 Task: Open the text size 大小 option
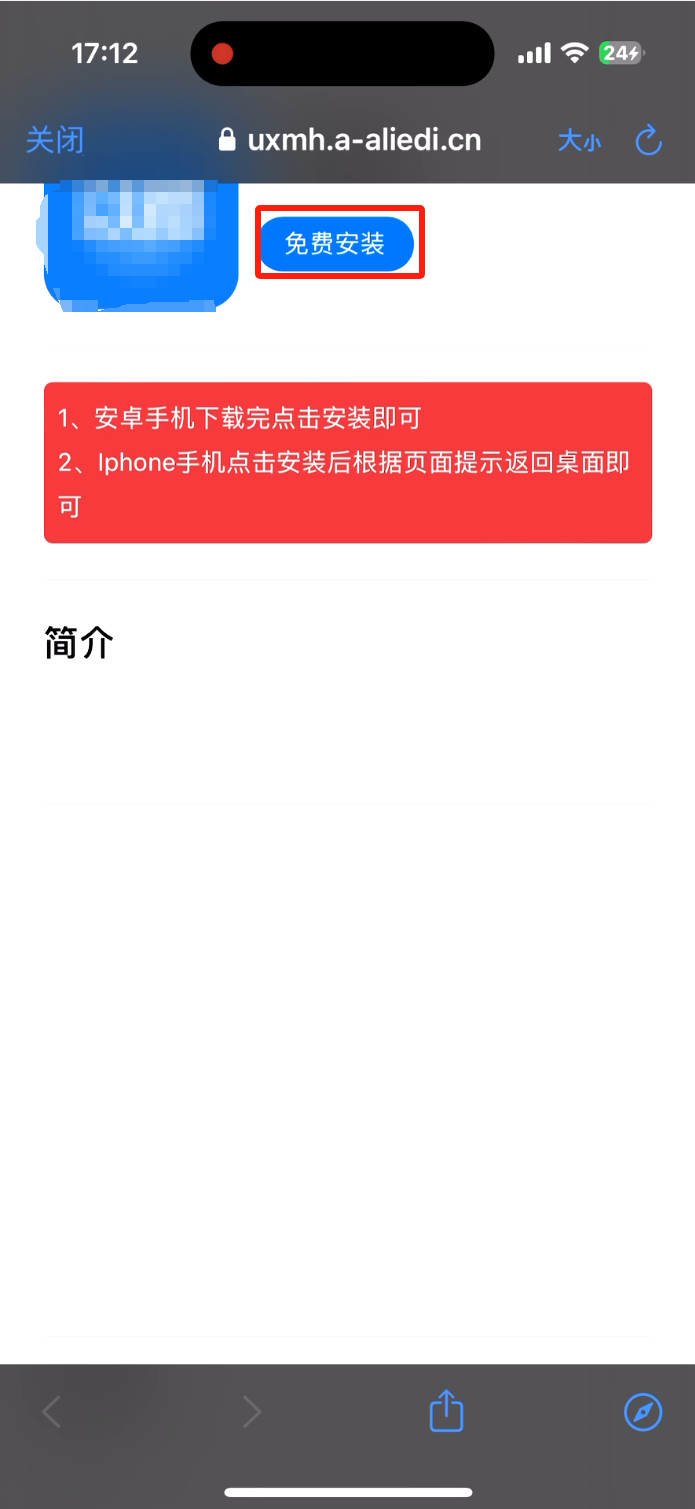[x=579, y=141]
